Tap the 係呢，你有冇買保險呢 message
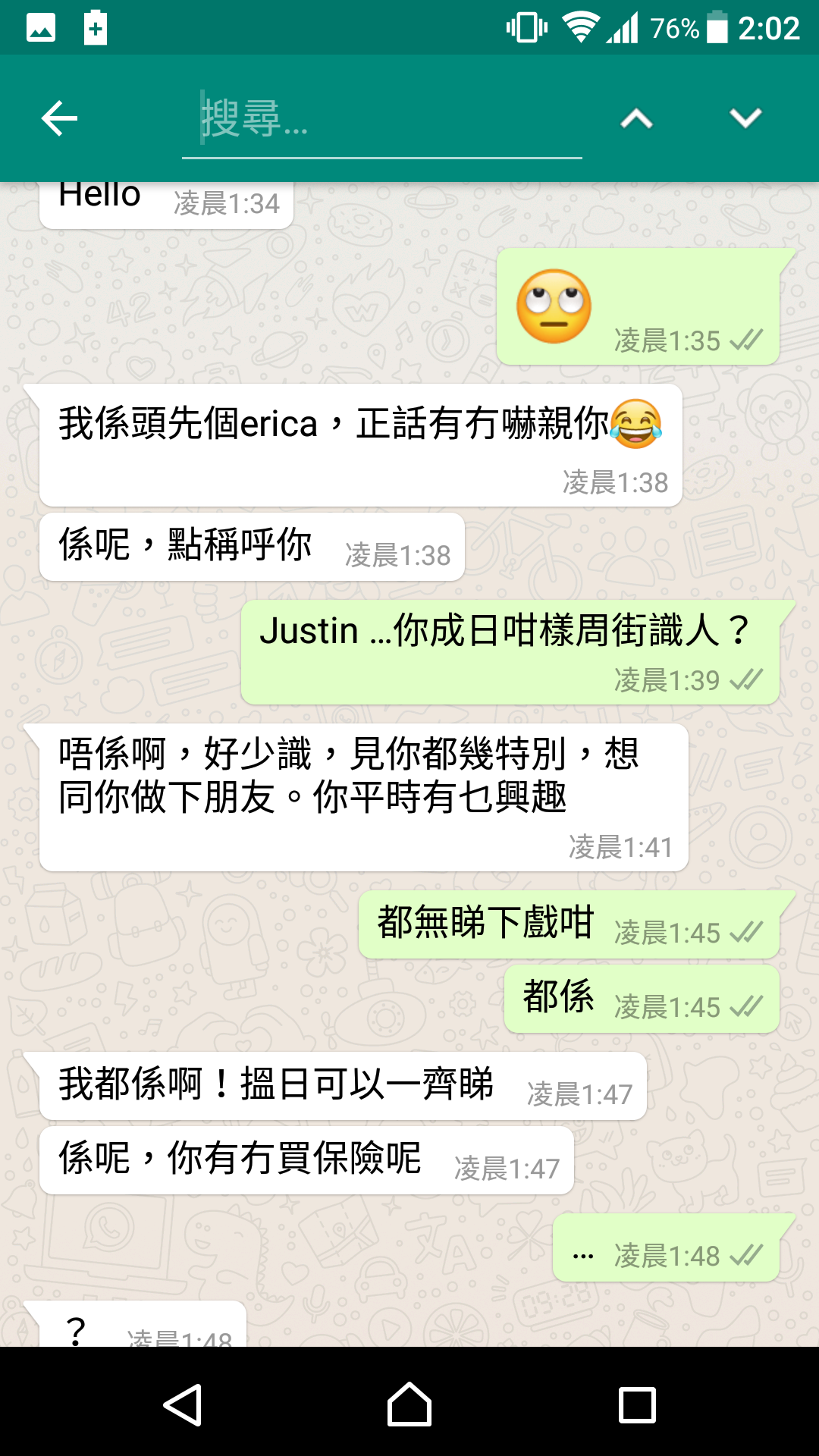 pyautogui.click(x=303, y=1158)
